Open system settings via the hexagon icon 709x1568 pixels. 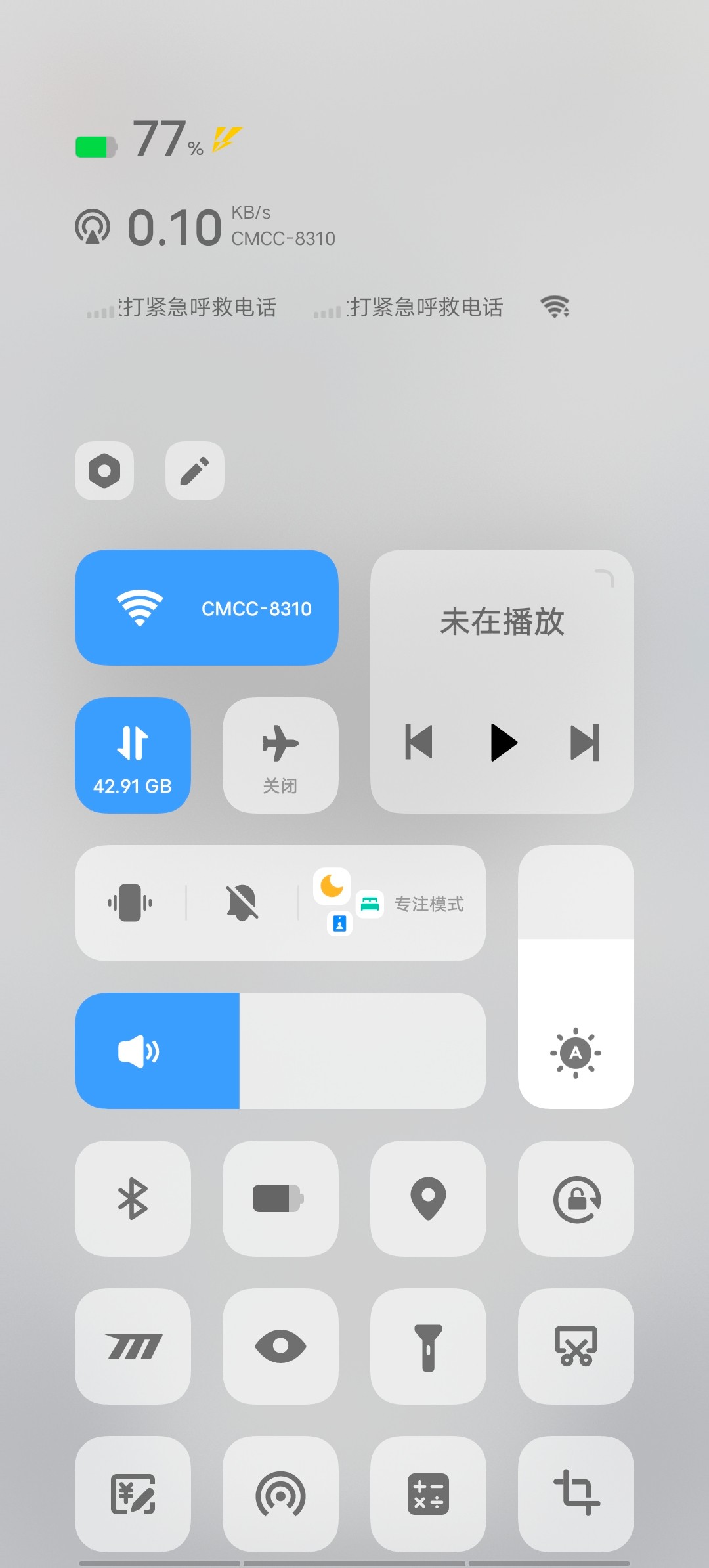[104, 471]
